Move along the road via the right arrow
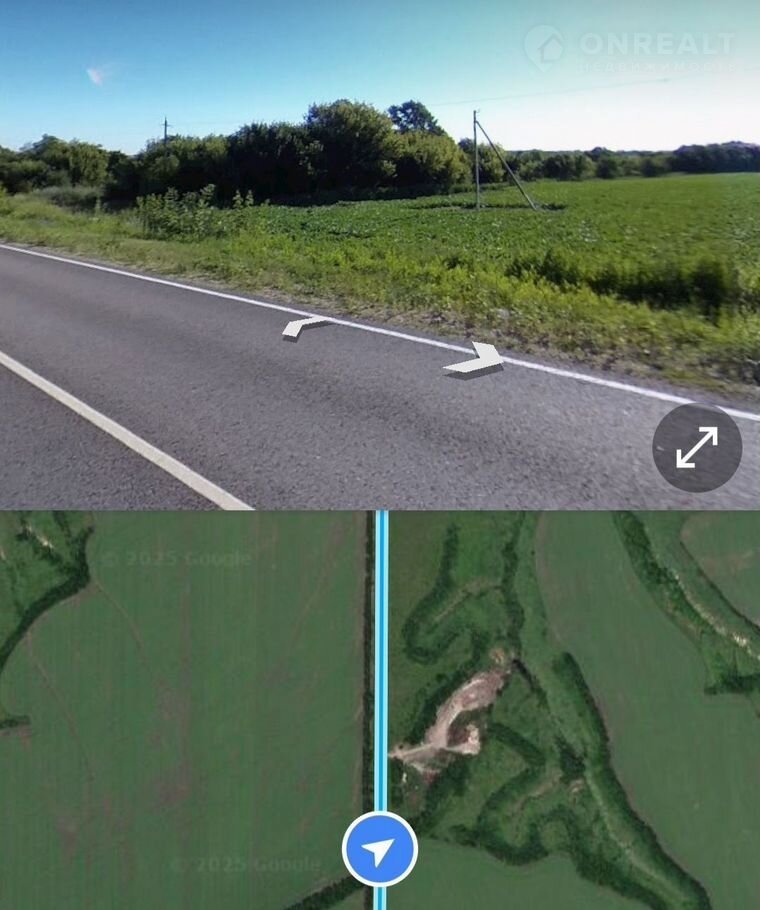Viewport: 760px width, 910px height. pos(476,359)
